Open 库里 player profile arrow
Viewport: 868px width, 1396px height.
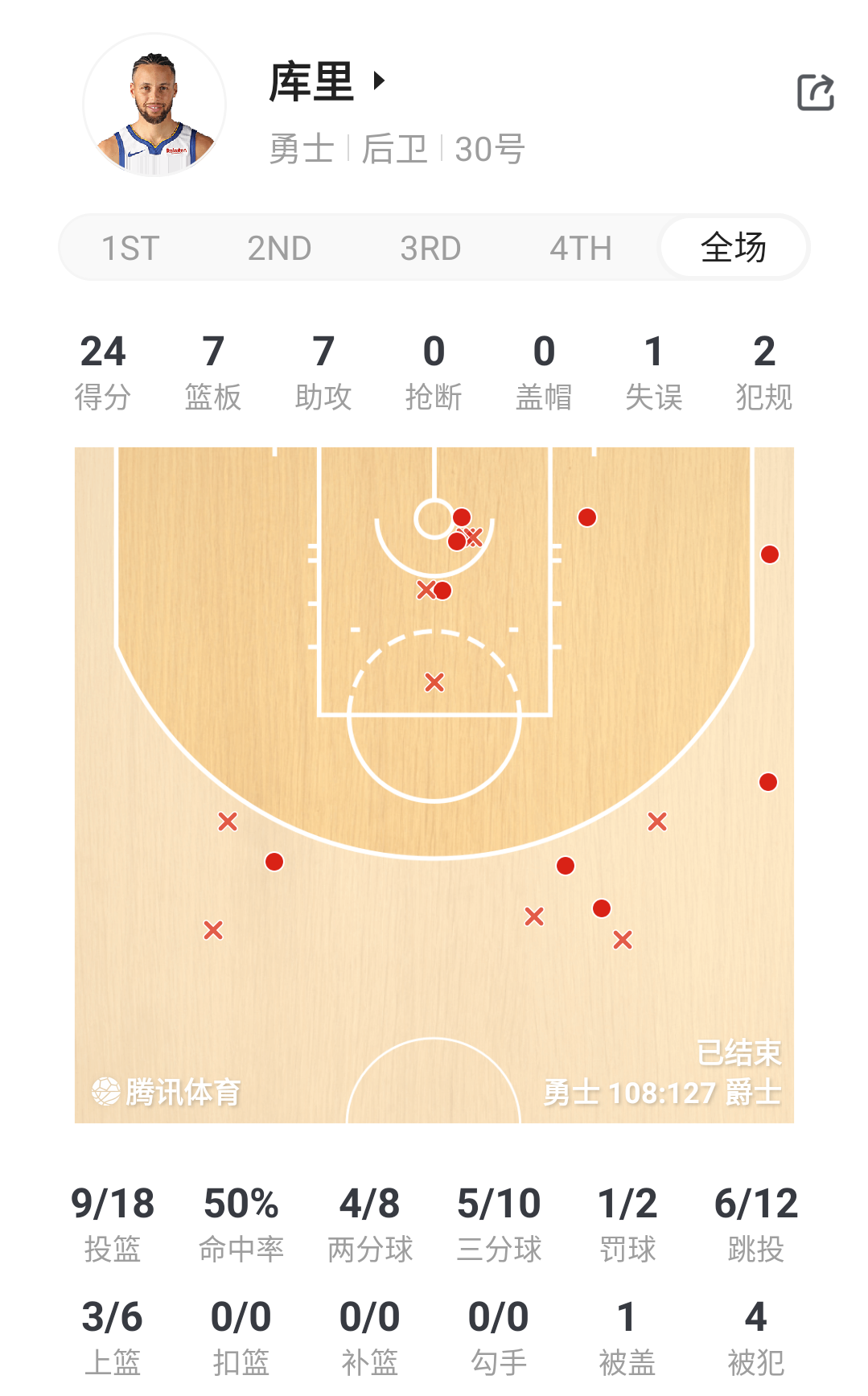click(379, 81)
